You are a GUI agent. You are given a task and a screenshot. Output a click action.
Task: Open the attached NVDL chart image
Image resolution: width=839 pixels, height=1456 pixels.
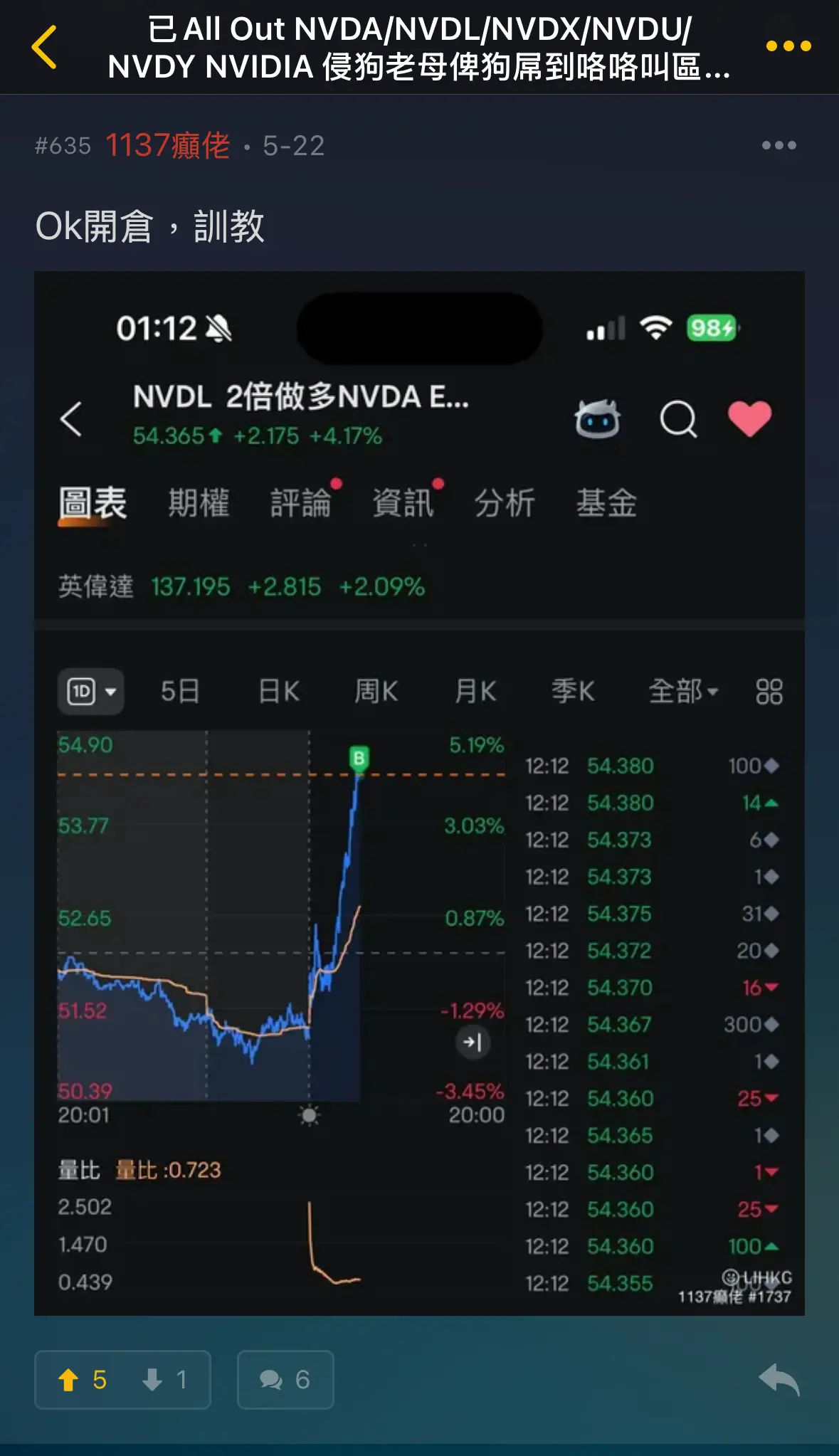pos(419,793)
